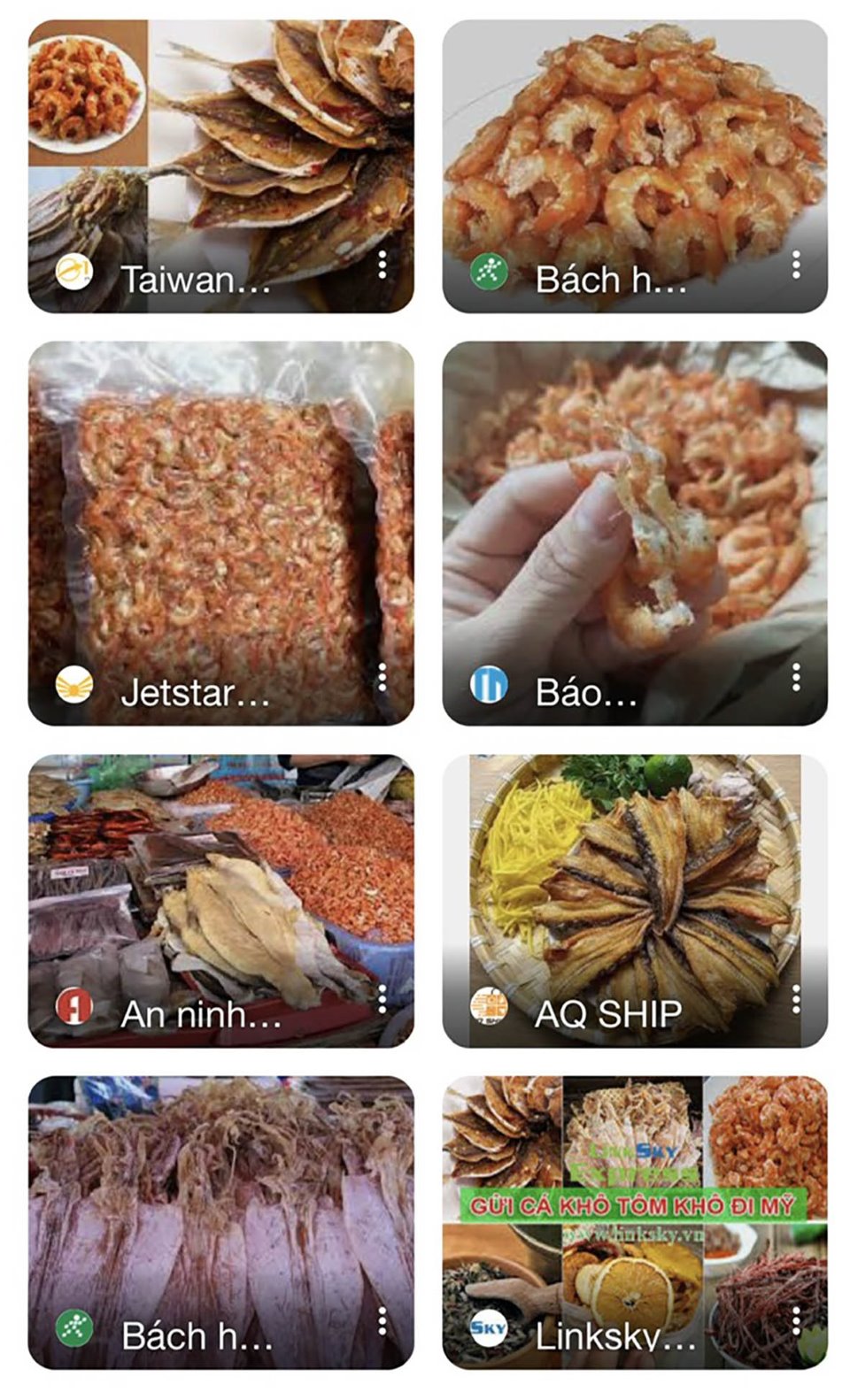Show more options for Báo… tile
Viewport: 850px width, 1400px height.
(x=796, y=677)
